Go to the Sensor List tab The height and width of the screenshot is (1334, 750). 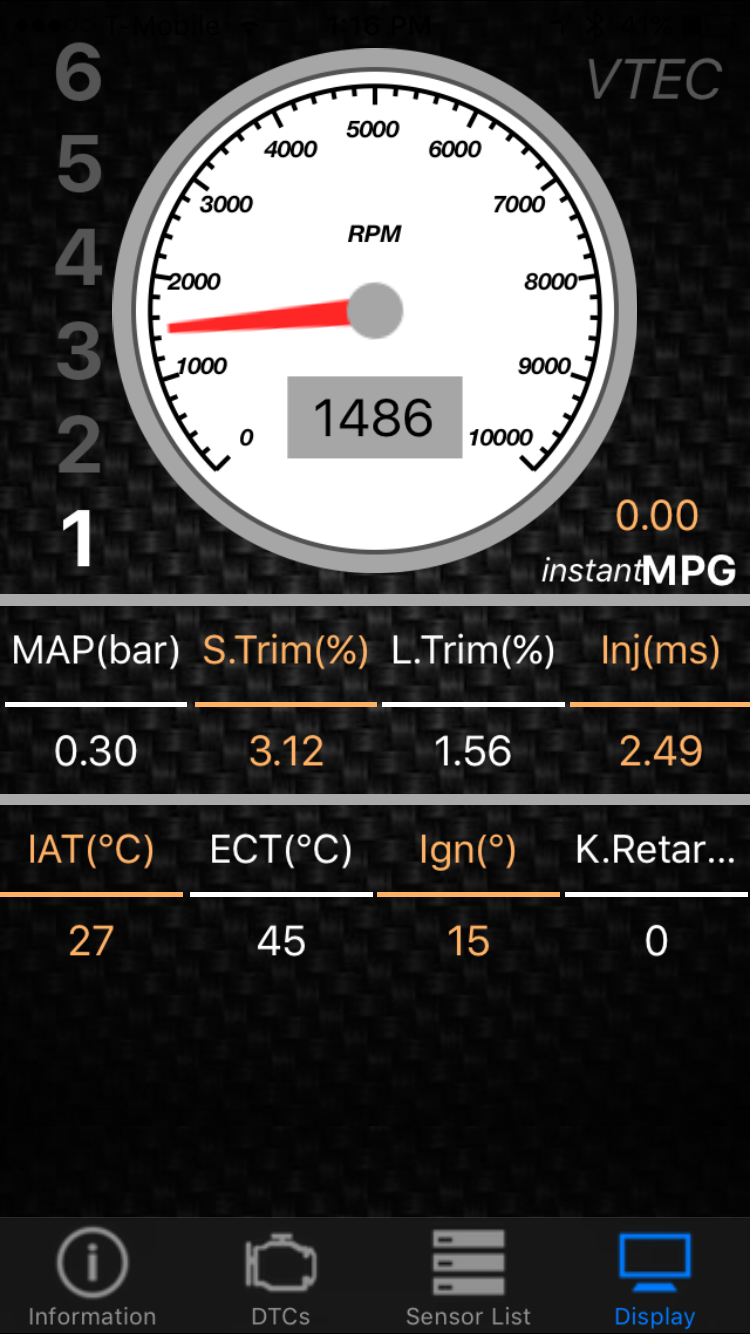(x=468, y=1277)
